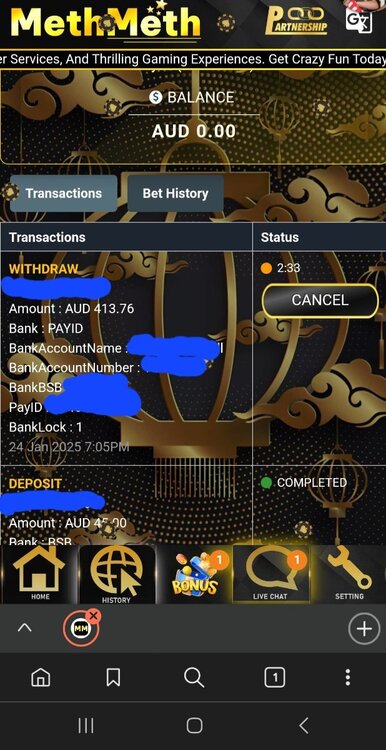Switch to the Transactions tab
This screenshot has height=750, width=386.
[x=64, y=193]
